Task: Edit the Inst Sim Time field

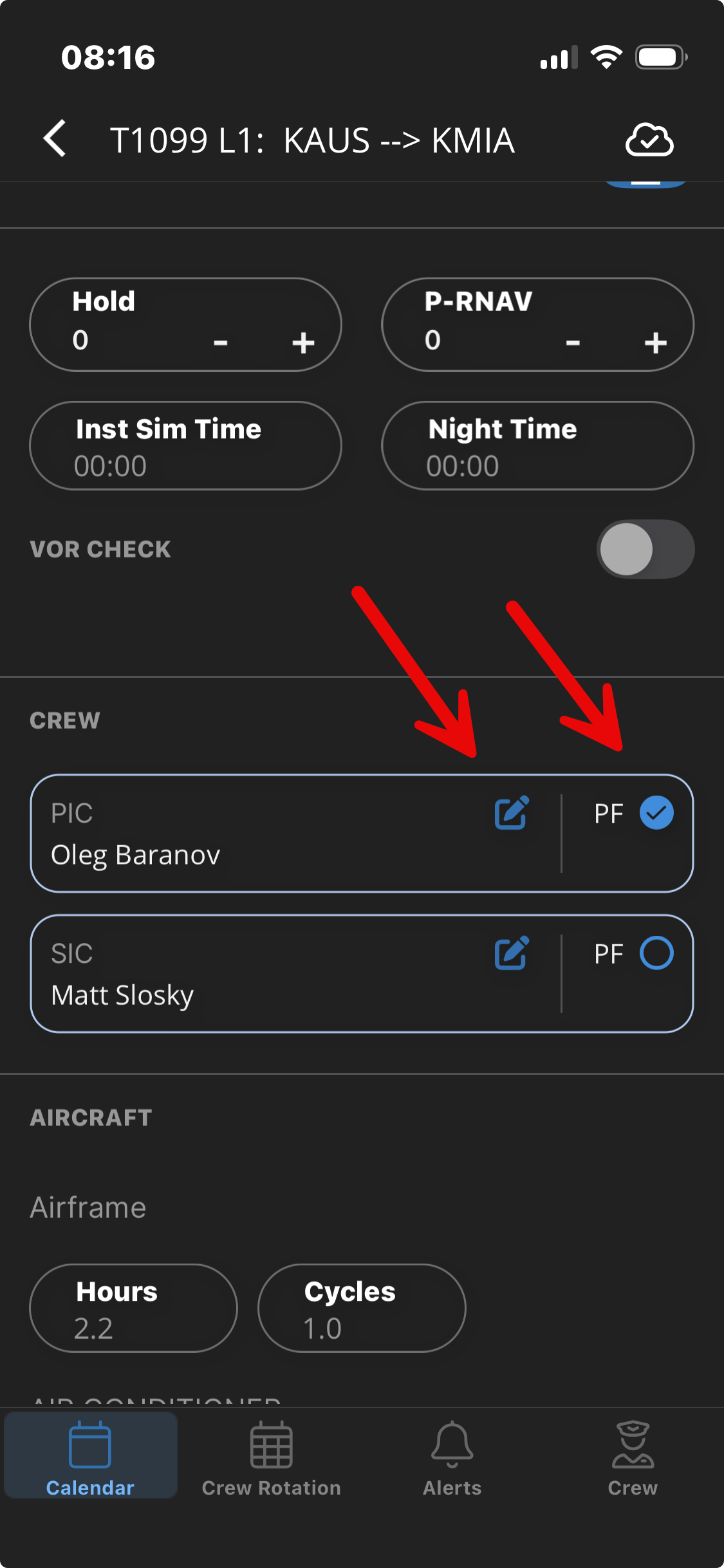Action: (x=185, y=446)
